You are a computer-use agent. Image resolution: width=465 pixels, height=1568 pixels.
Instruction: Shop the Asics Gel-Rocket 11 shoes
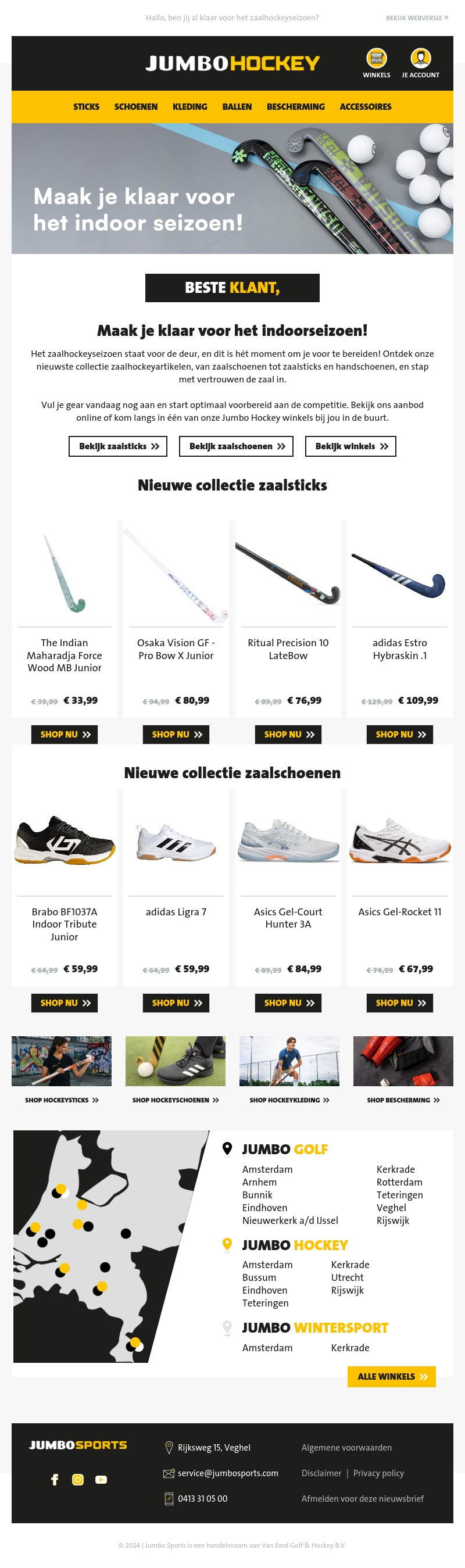click(400, 1003)
